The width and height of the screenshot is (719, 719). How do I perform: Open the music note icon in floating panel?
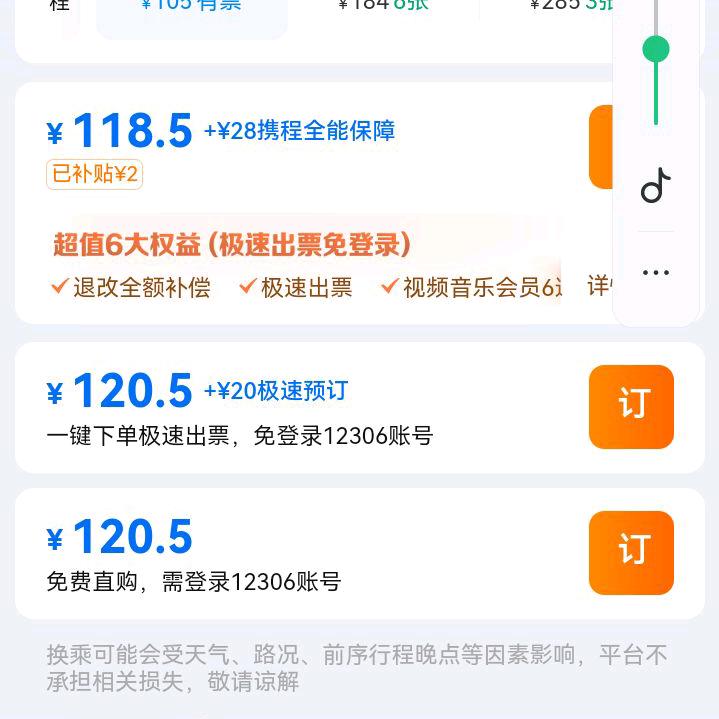point(656,186)
